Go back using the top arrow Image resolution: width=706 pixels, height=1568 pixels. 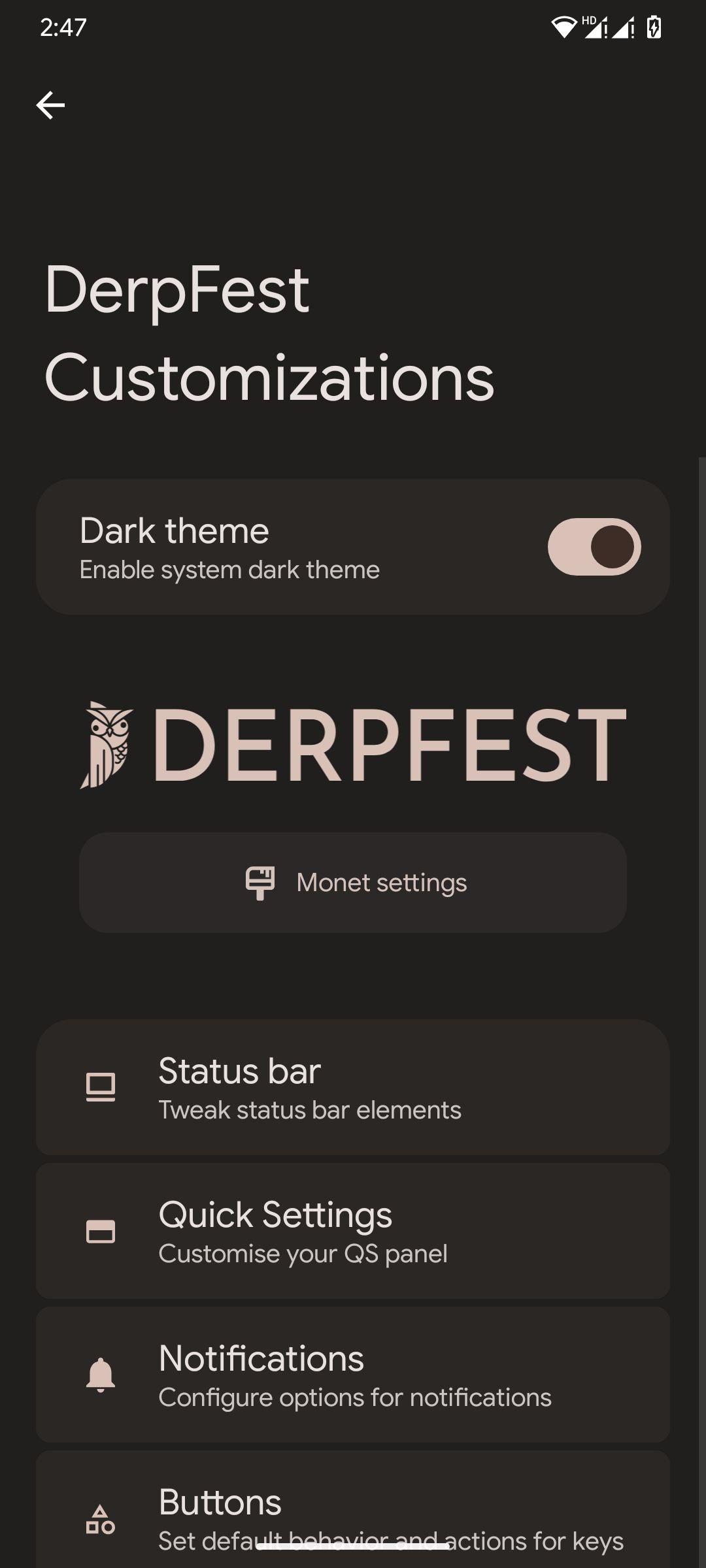[50, 105]
